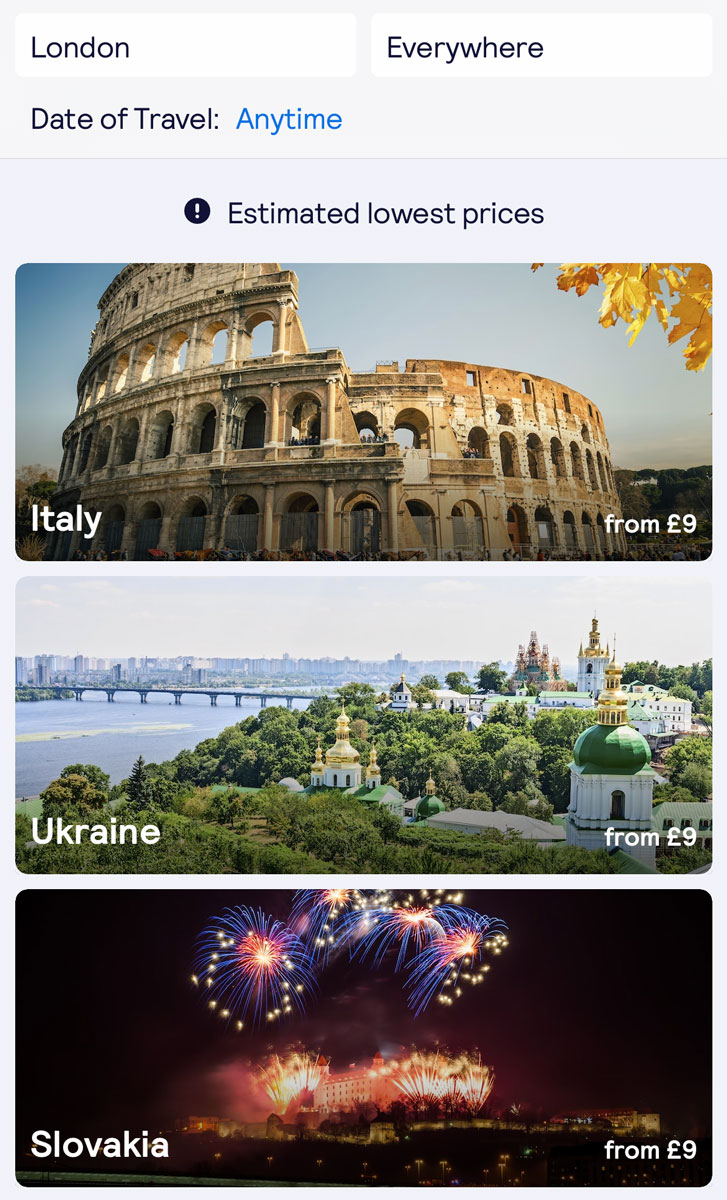The image size is (727, 1200).
Task: Open the Italy destination card
Action: (363, 412)
